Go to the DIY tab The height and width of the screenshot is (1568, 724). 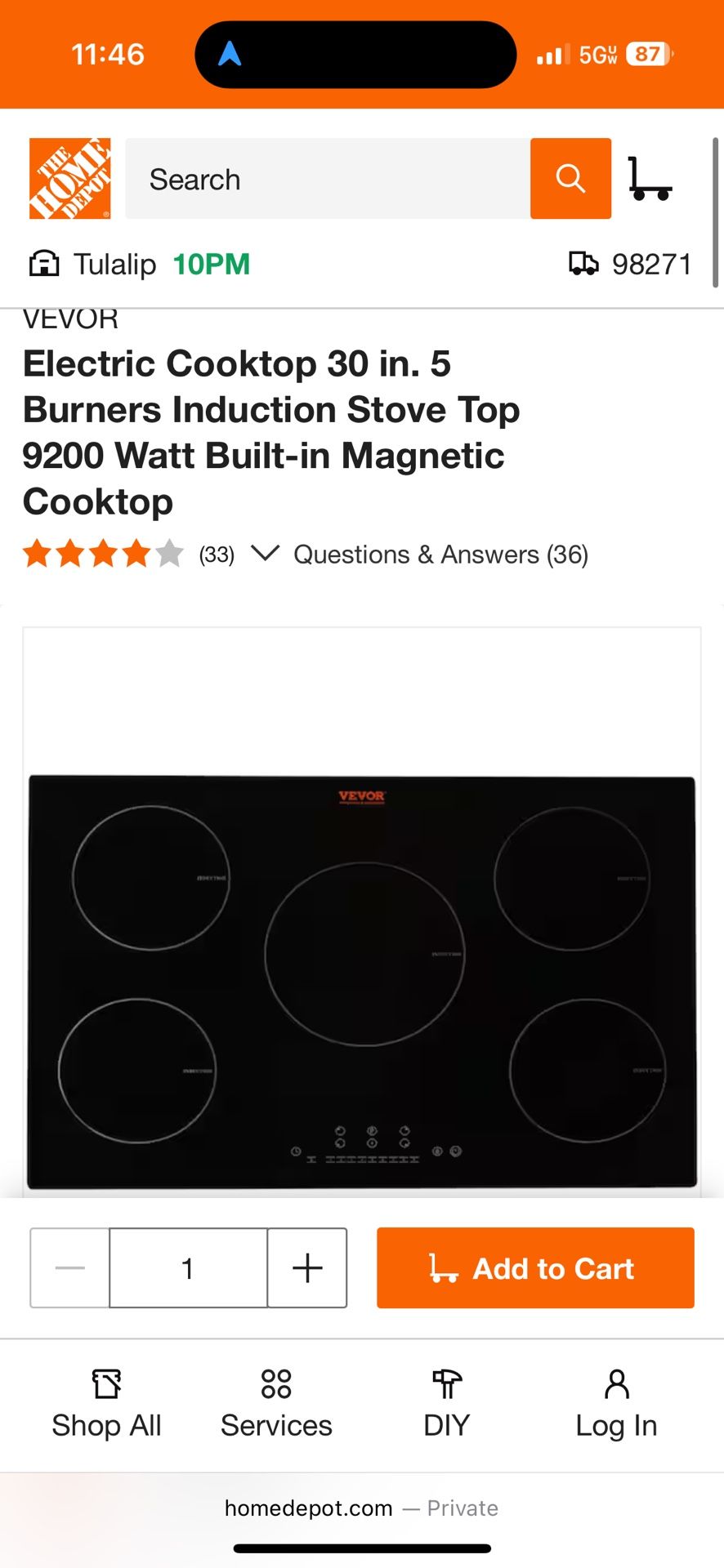click(x=446, y=1405)
